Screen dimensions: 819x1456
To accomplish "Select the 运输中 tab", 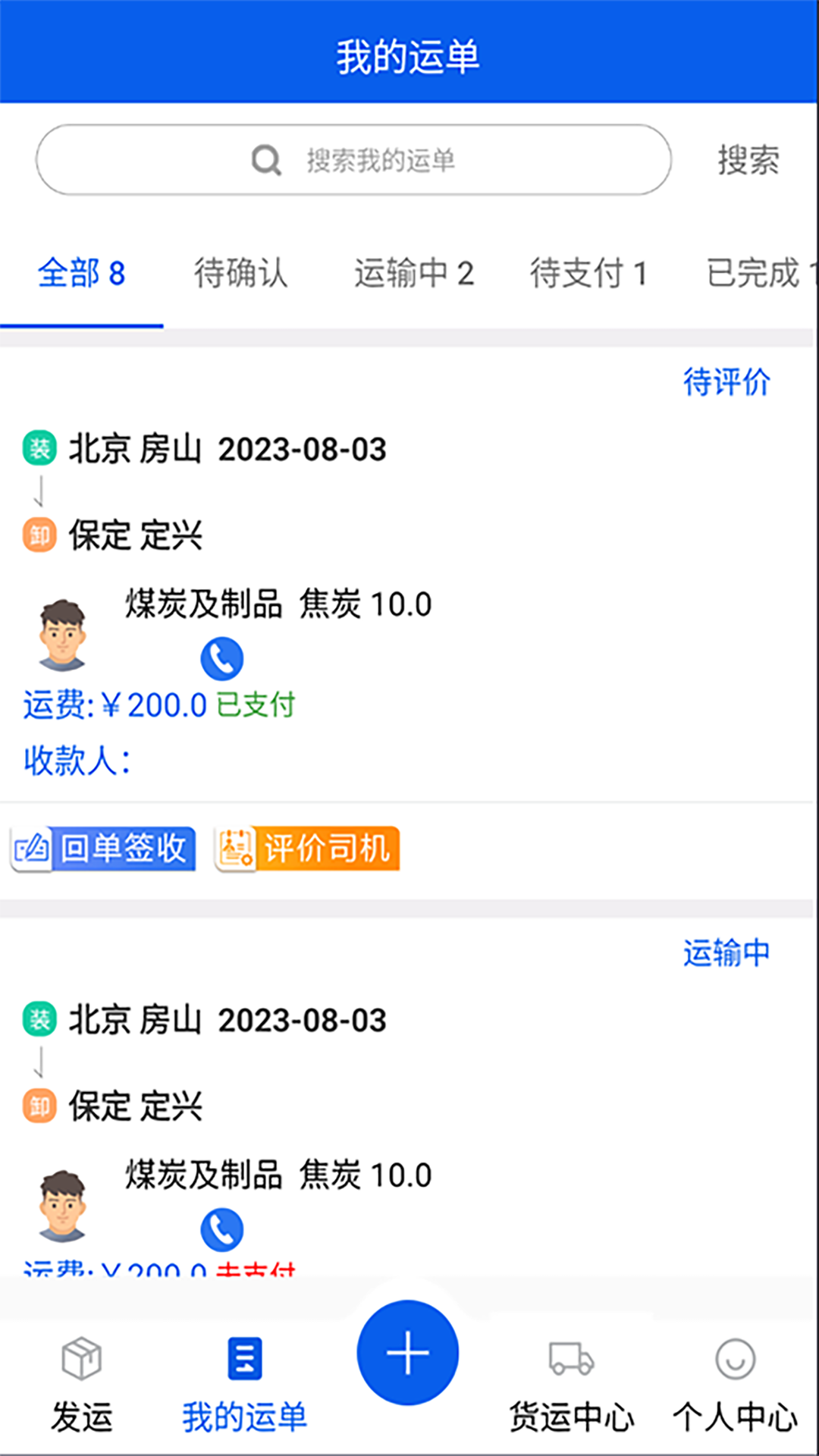I will point(413,274).
